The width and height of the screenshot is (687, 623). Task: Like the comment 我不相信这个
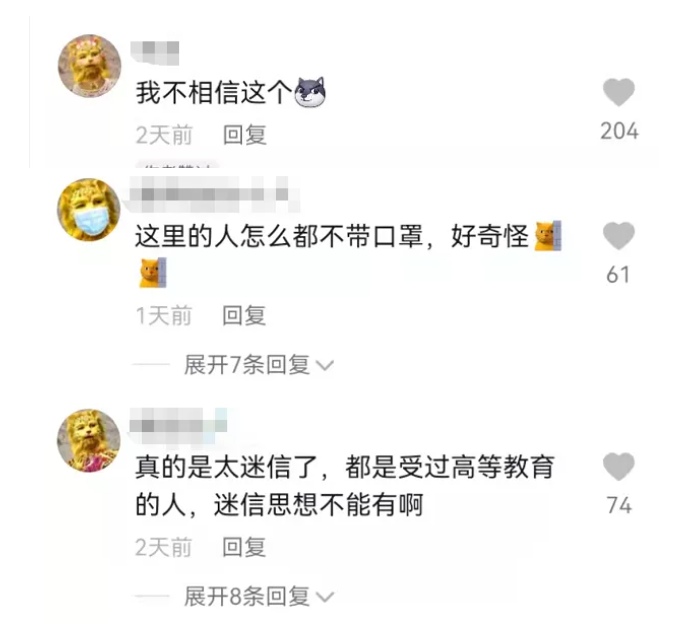(619, 94)
